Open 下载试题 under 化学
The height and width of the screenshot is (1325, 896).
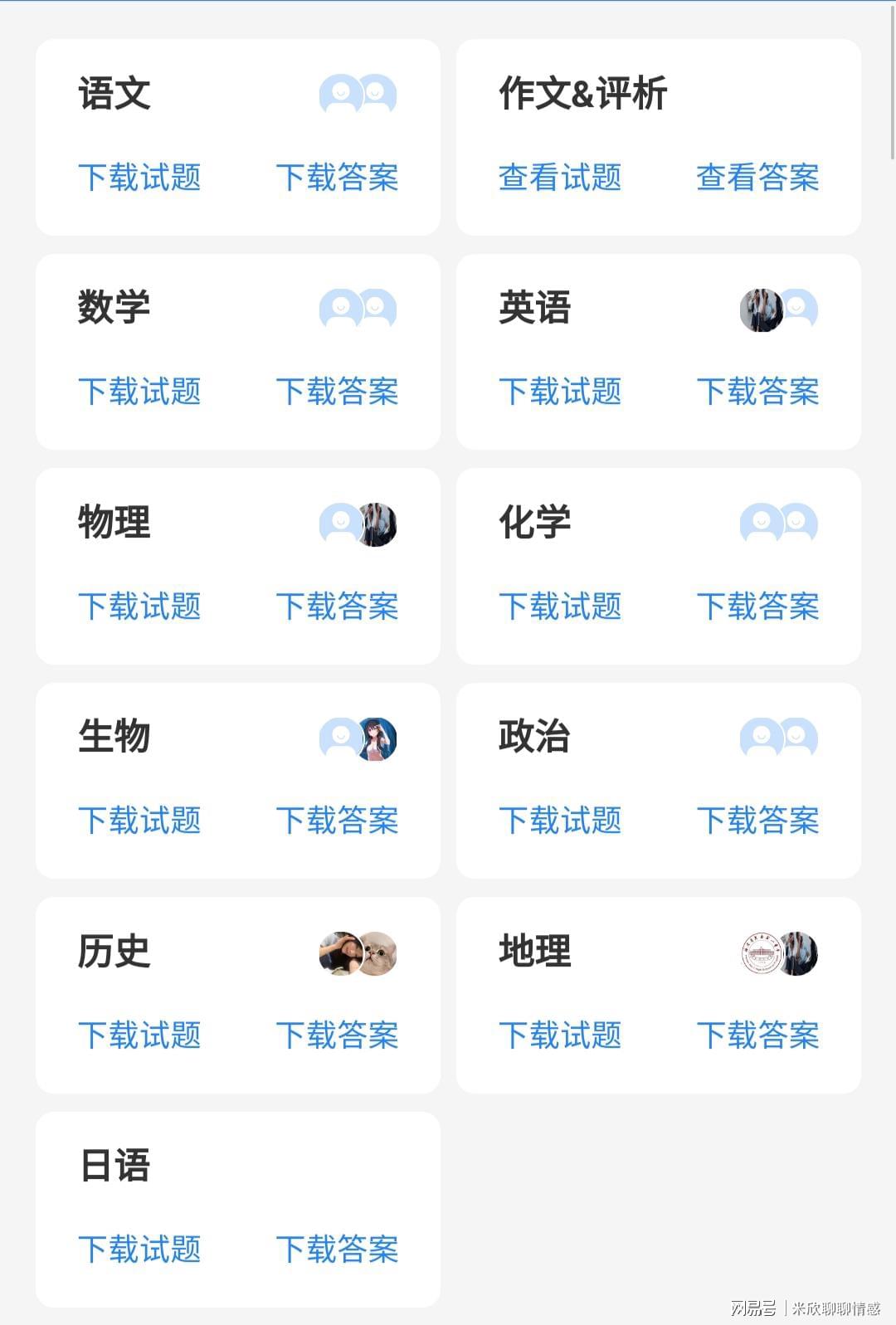click(x=560, y=607)
